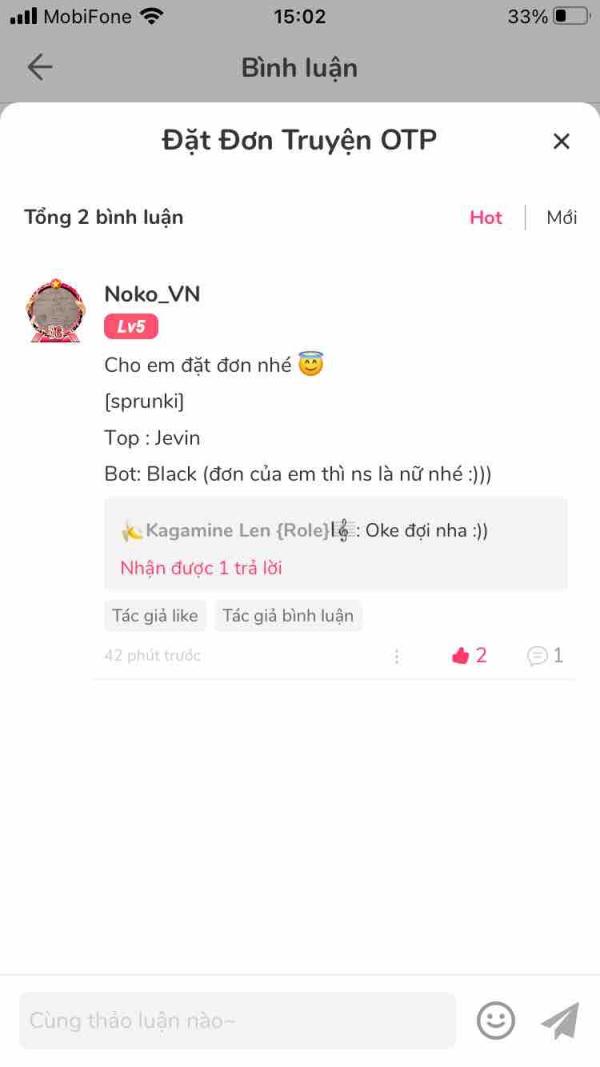The height and width of the screenshot is (1067, 600).
Task: Open the emoji picker smiley icon
Action: pyautogui.click(x=496, y=1021)
